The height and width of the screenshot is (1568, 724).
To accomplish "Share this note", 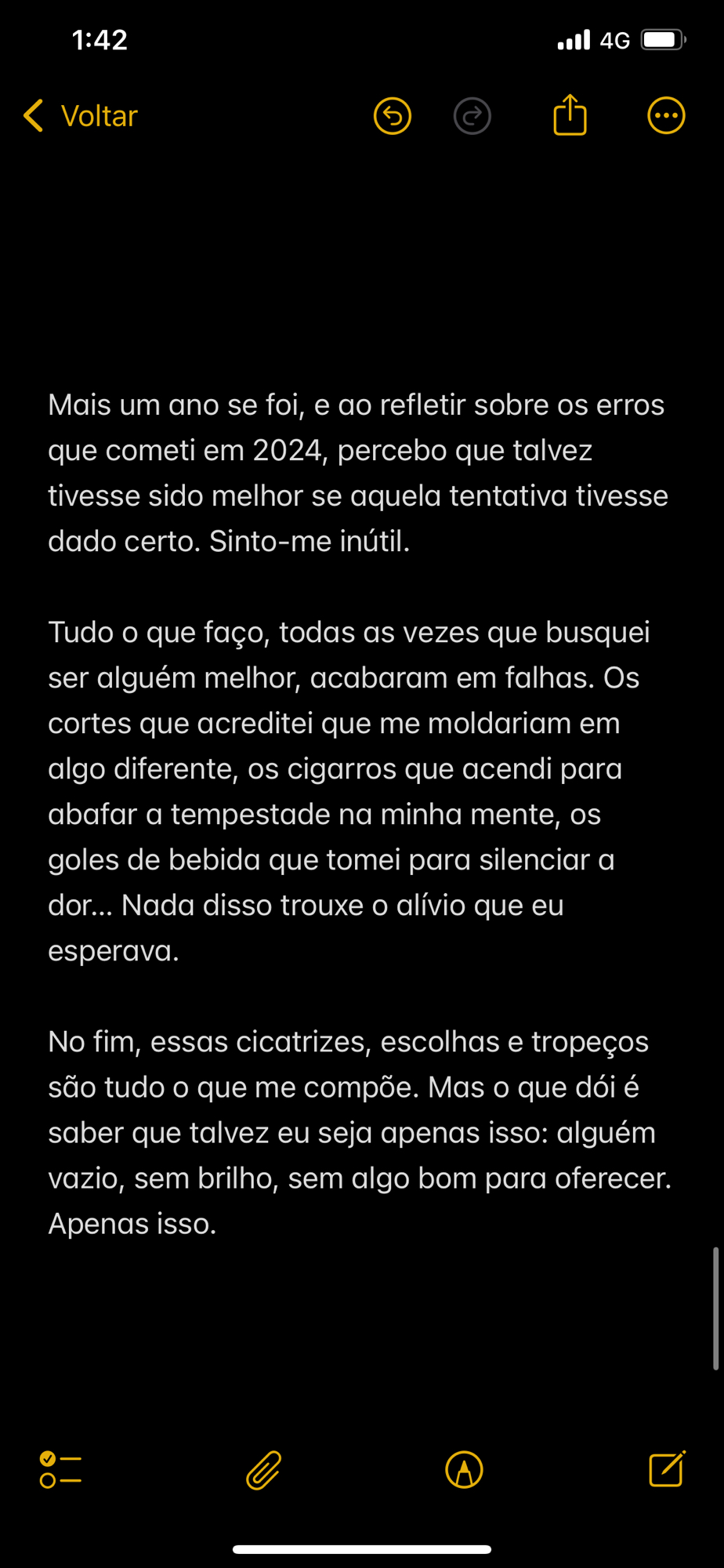I will coord(570,115).
